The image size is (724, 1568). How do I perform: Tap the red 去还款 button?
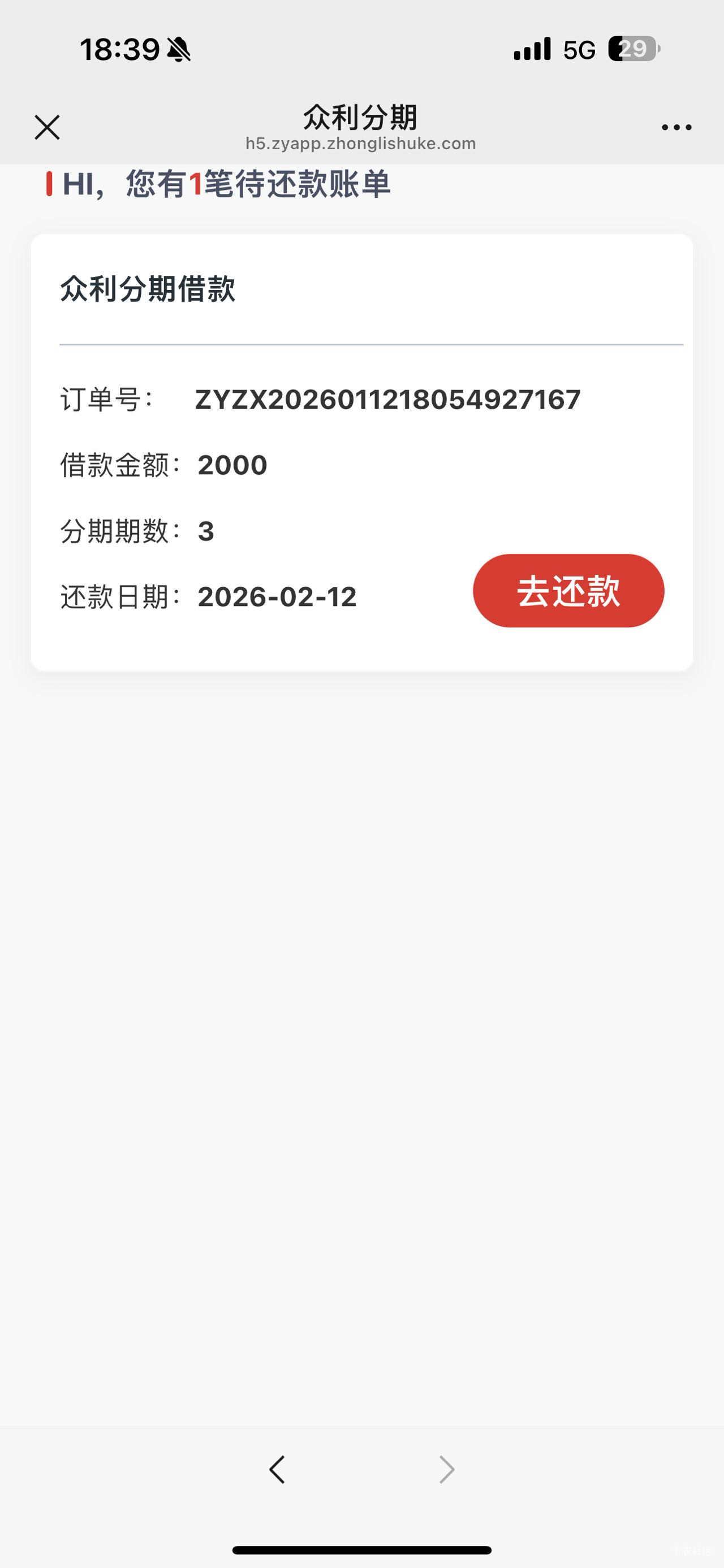[x=568, y=591]
